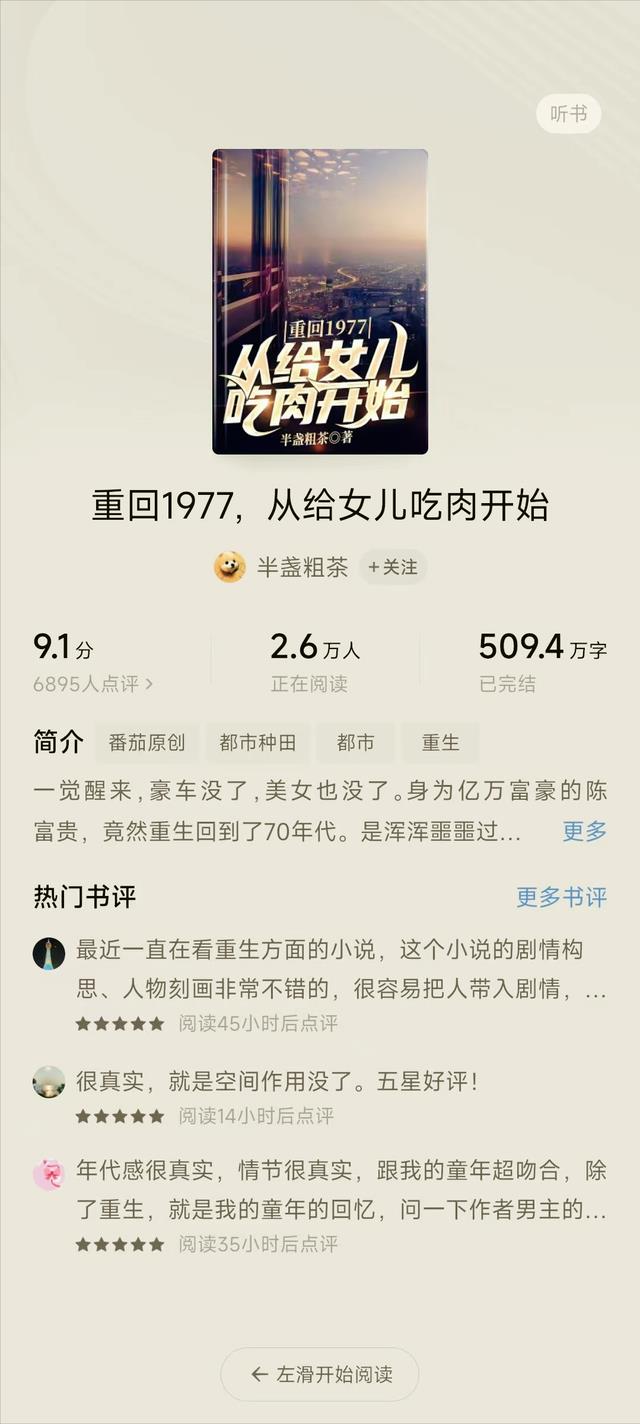Open author 半盏粗茶's profile
This screenshot has width=640, height=1424.
(x=282, y=567)
